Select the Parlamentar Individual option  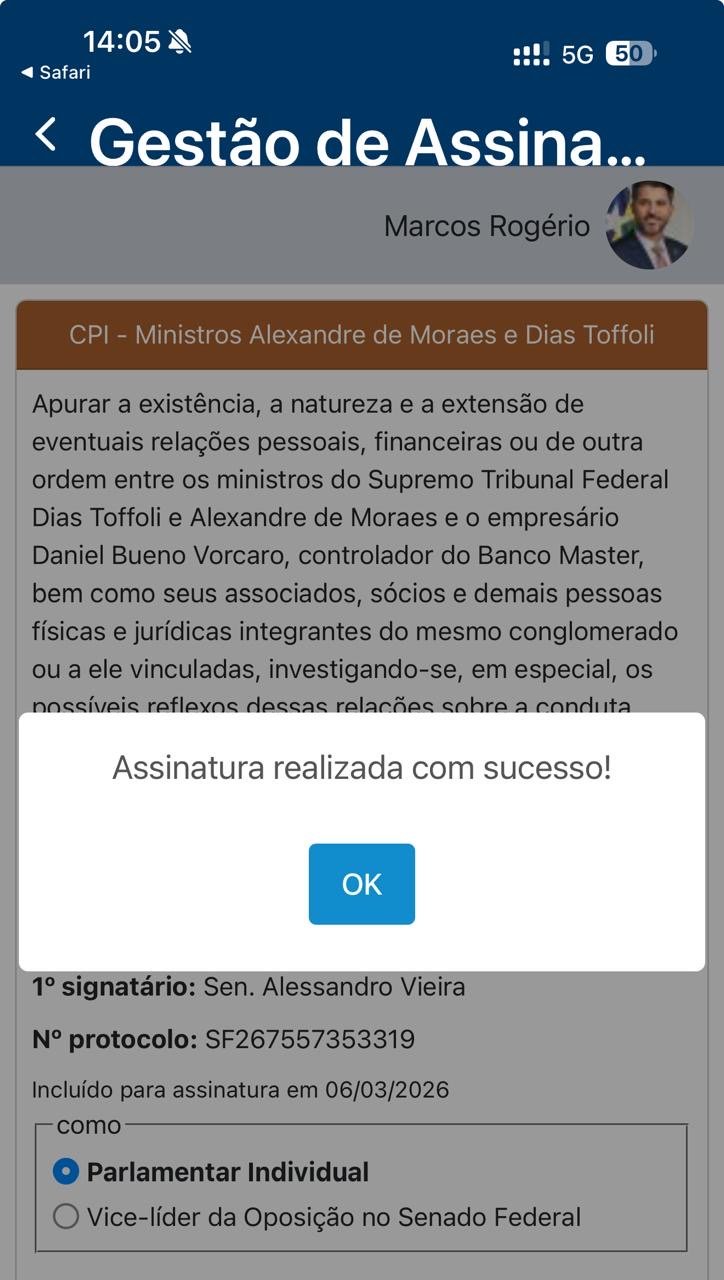coord(66,1171)
